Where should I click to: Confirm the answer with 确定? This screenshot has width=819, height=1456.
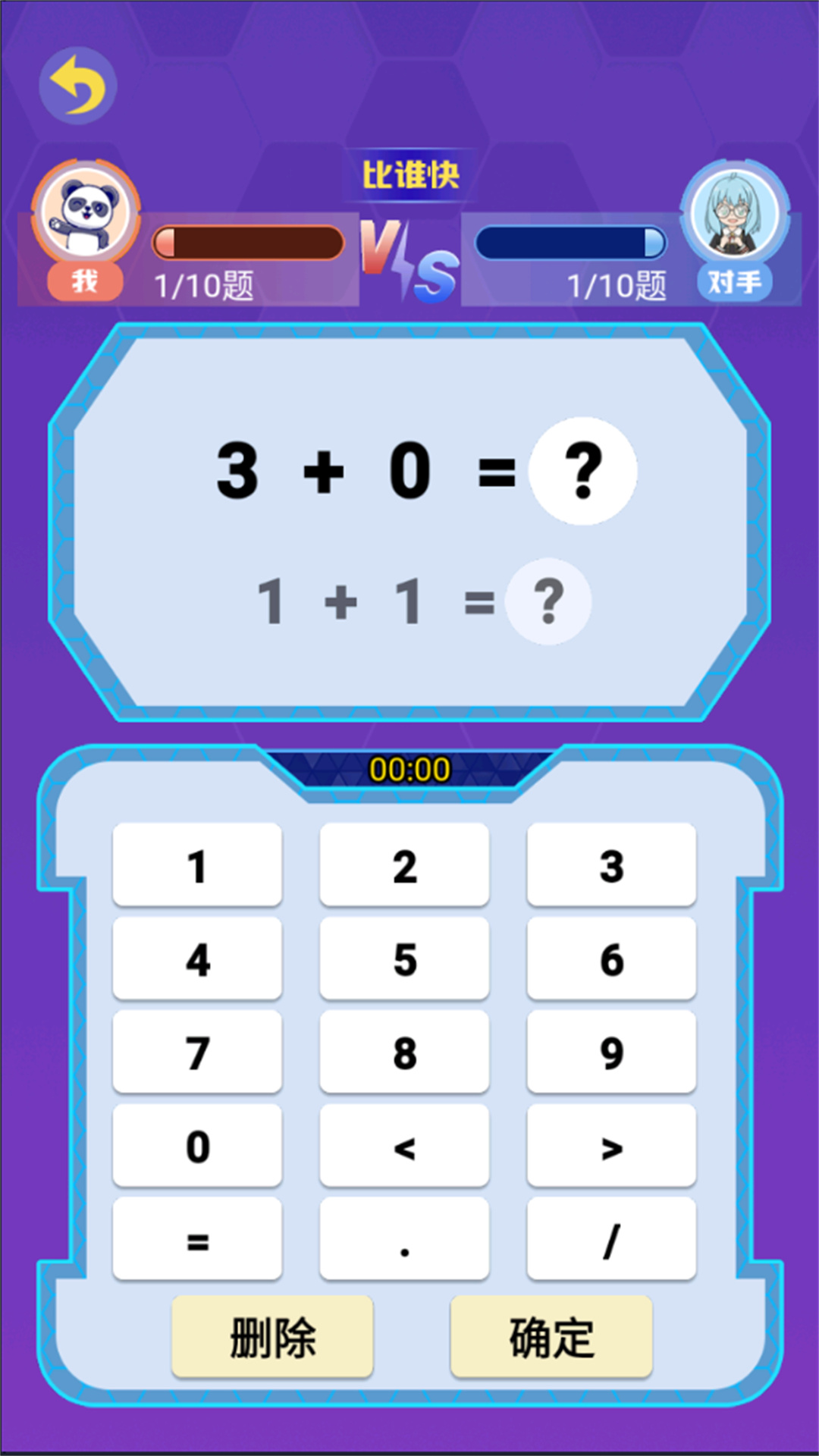click(x=551, y=1336)
